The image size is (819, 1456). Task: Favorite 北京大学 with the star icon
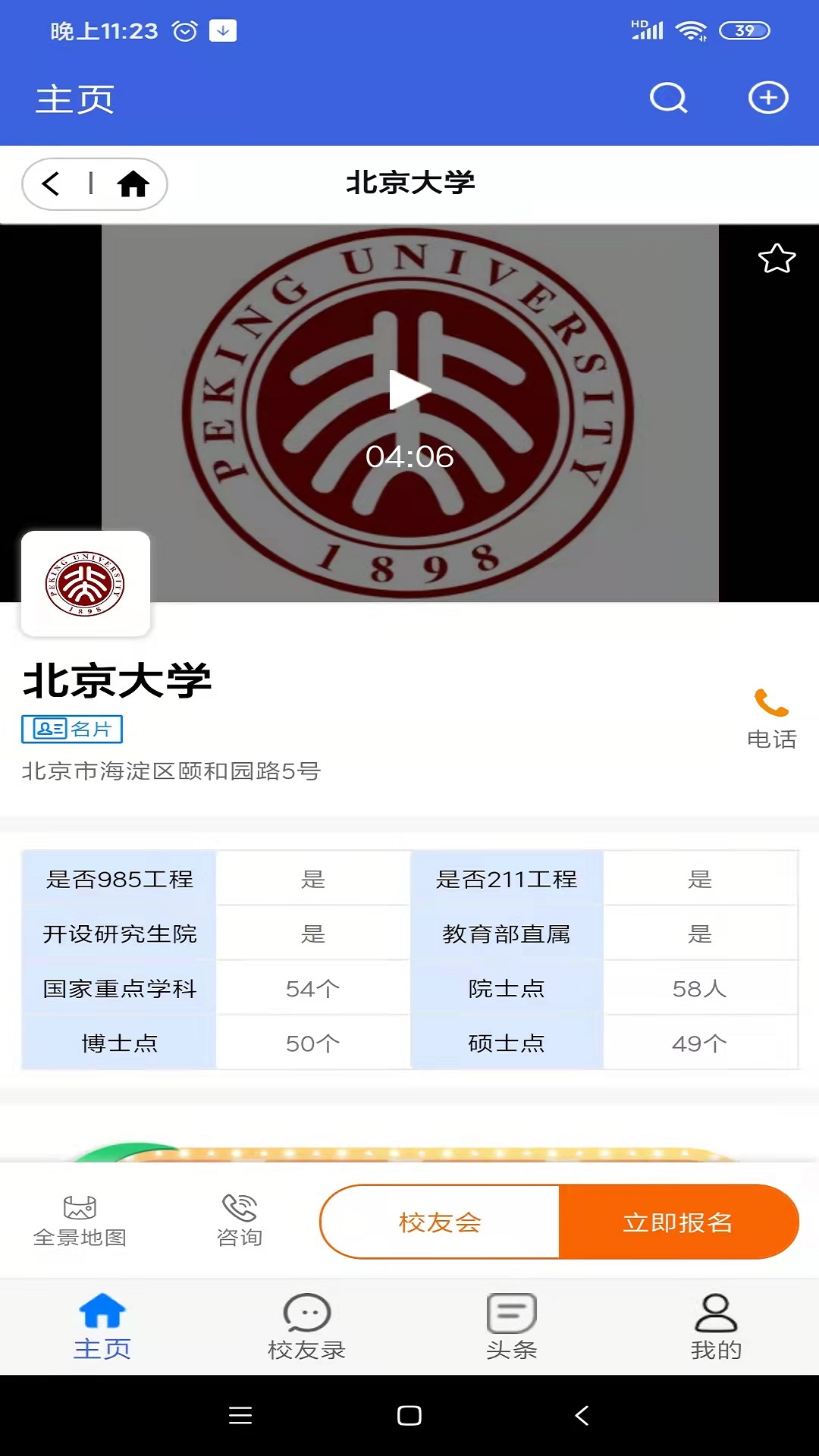(x=777, y=259)
